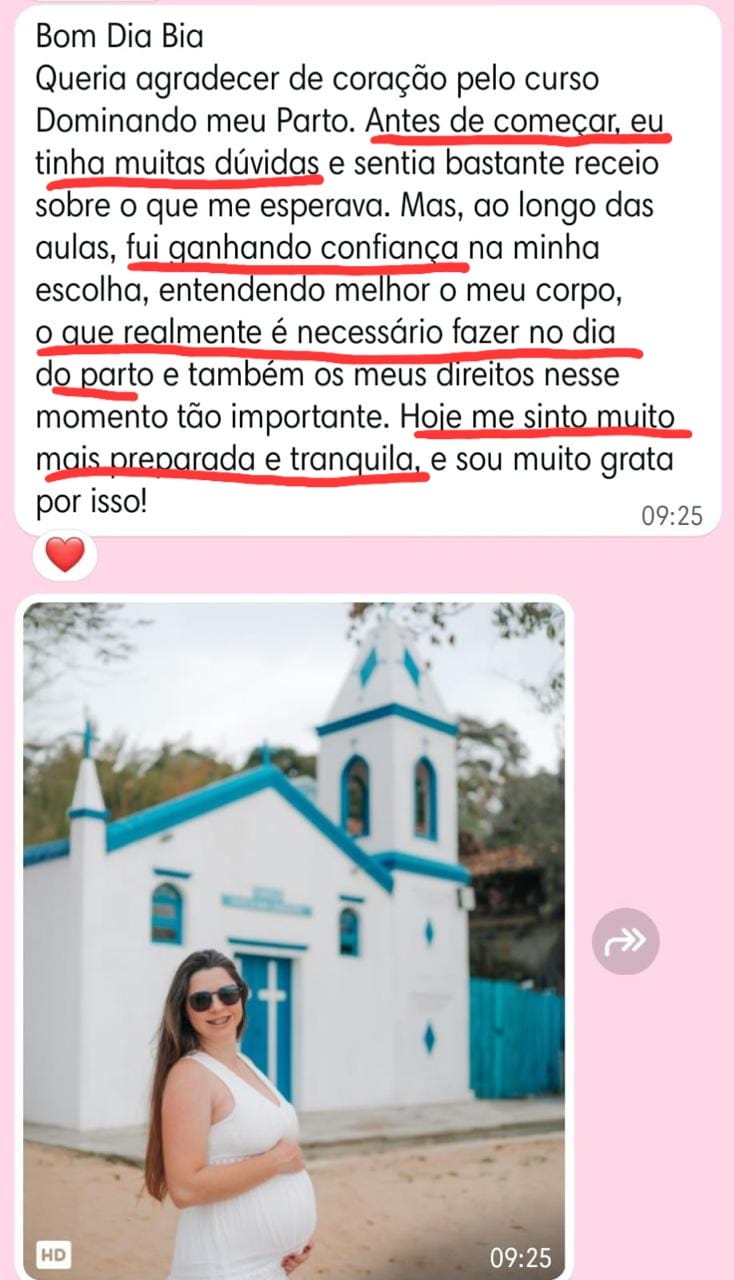Screen dimensions: 734x1280
Task: Click the phrase Dominando meu Parto
Action: pyautogui.click(x=185, y=118)
